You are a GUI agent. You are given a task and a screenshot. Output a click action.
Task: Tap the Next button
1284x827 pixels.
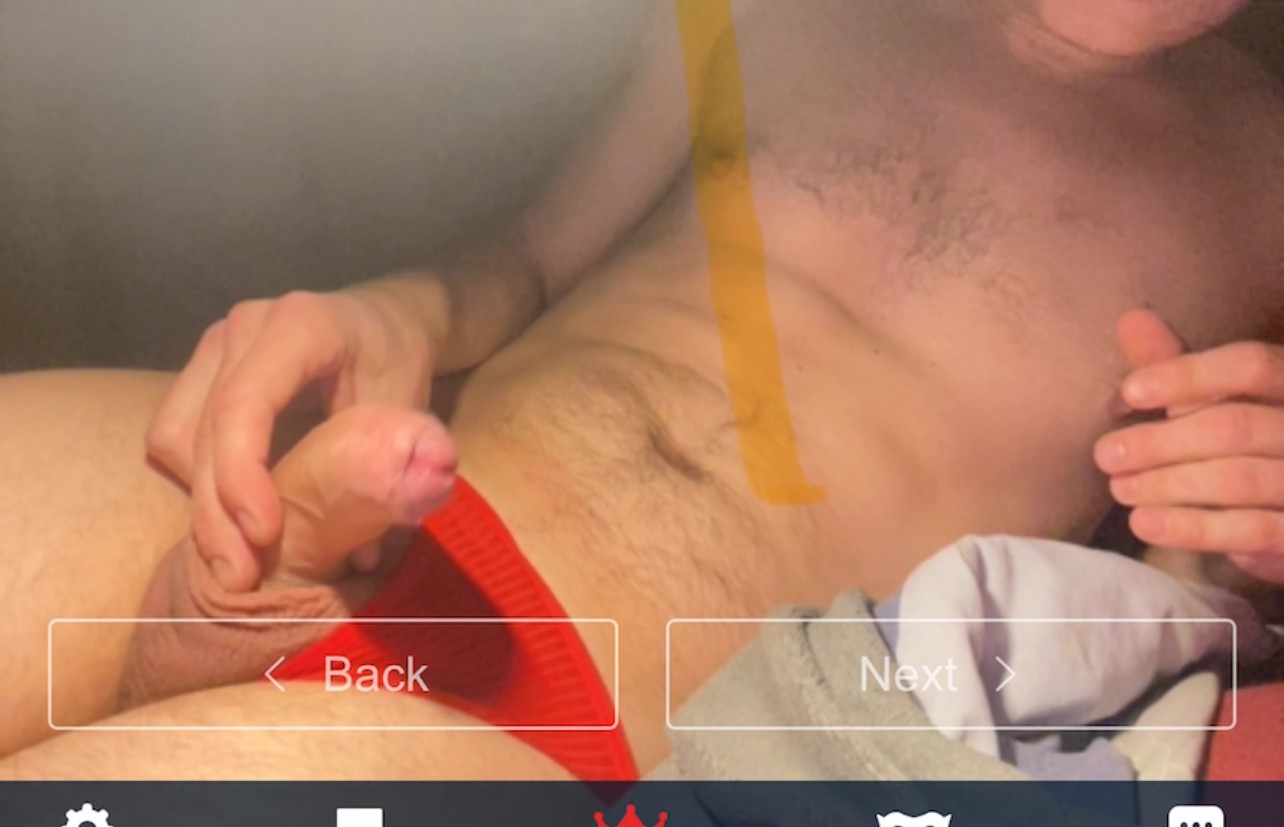click(950, 674)
